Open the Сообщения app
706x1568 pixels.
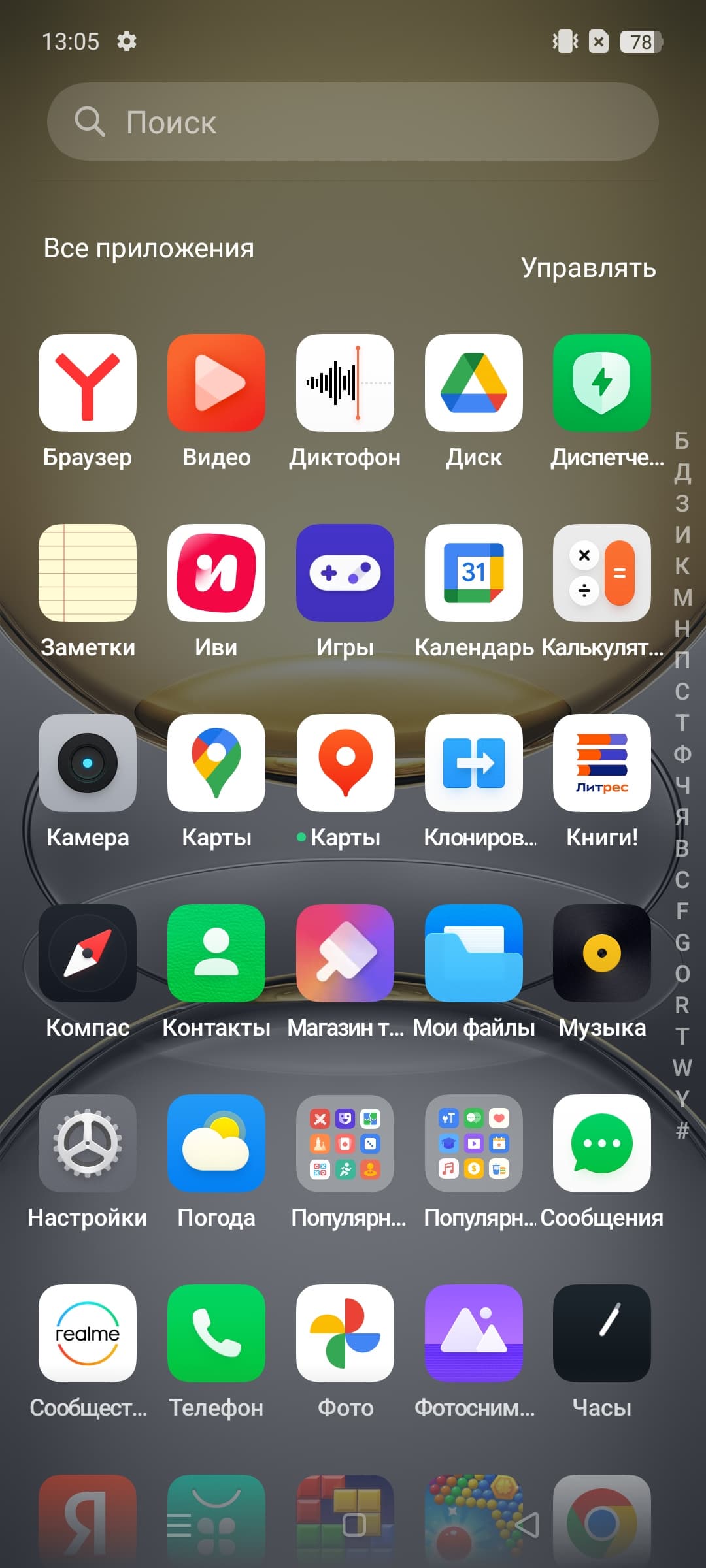coord(602,1144)
